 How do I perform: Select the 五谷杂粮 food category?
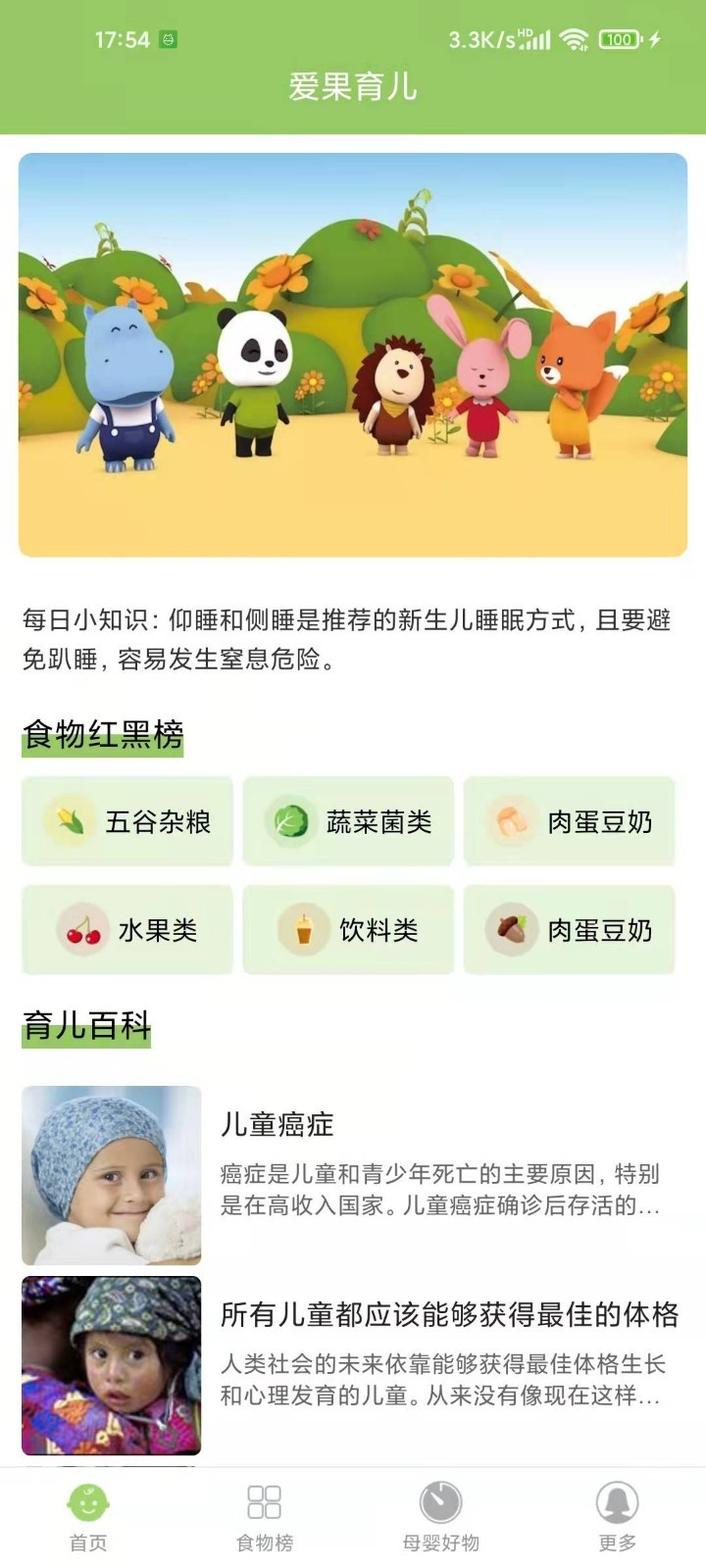tap(127, 821)
